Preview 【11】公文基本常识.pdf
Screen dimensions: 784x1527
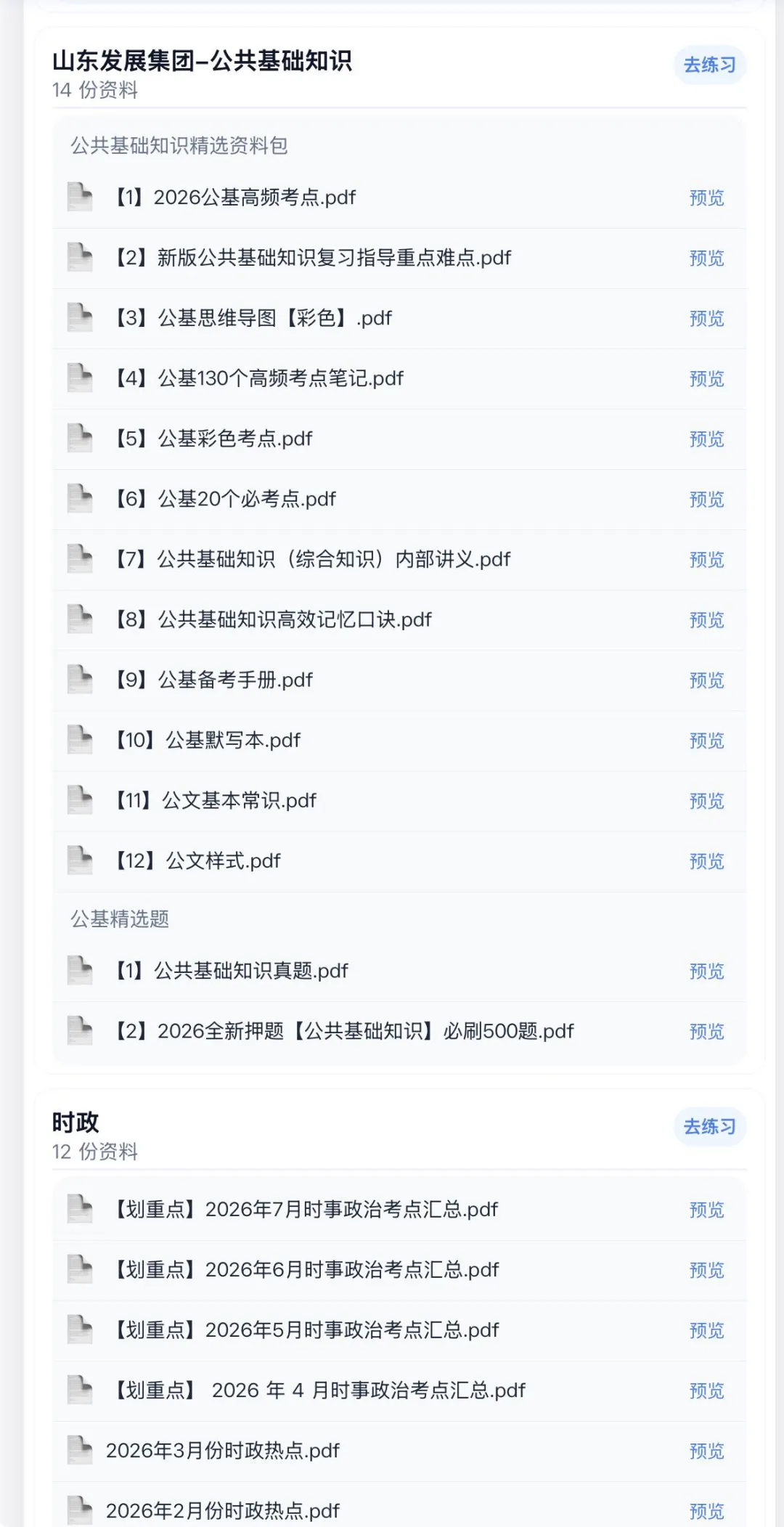coord(706,801)
